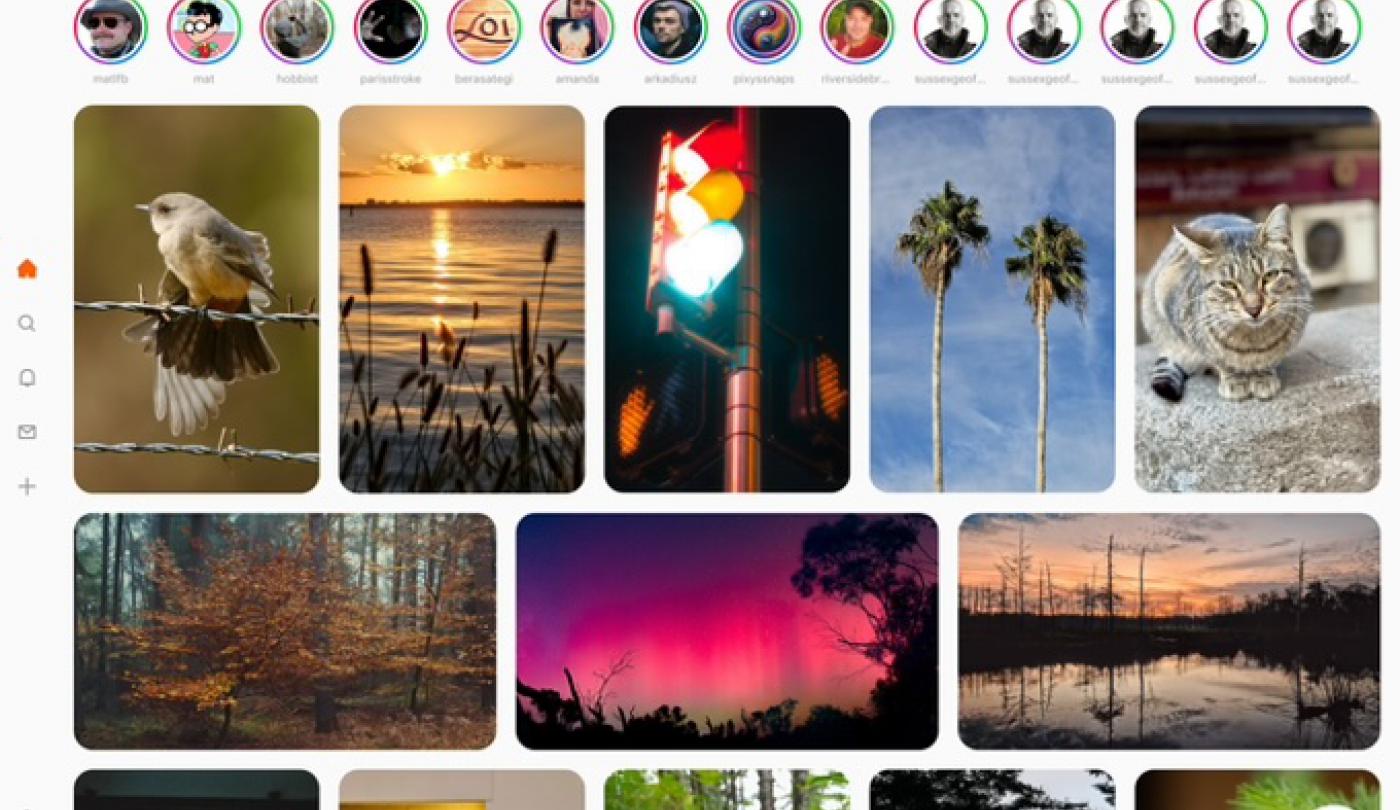View pixyssnaps' story
Image resolution: width=1400 pixels, height=810 pixels.
(764, 30)
